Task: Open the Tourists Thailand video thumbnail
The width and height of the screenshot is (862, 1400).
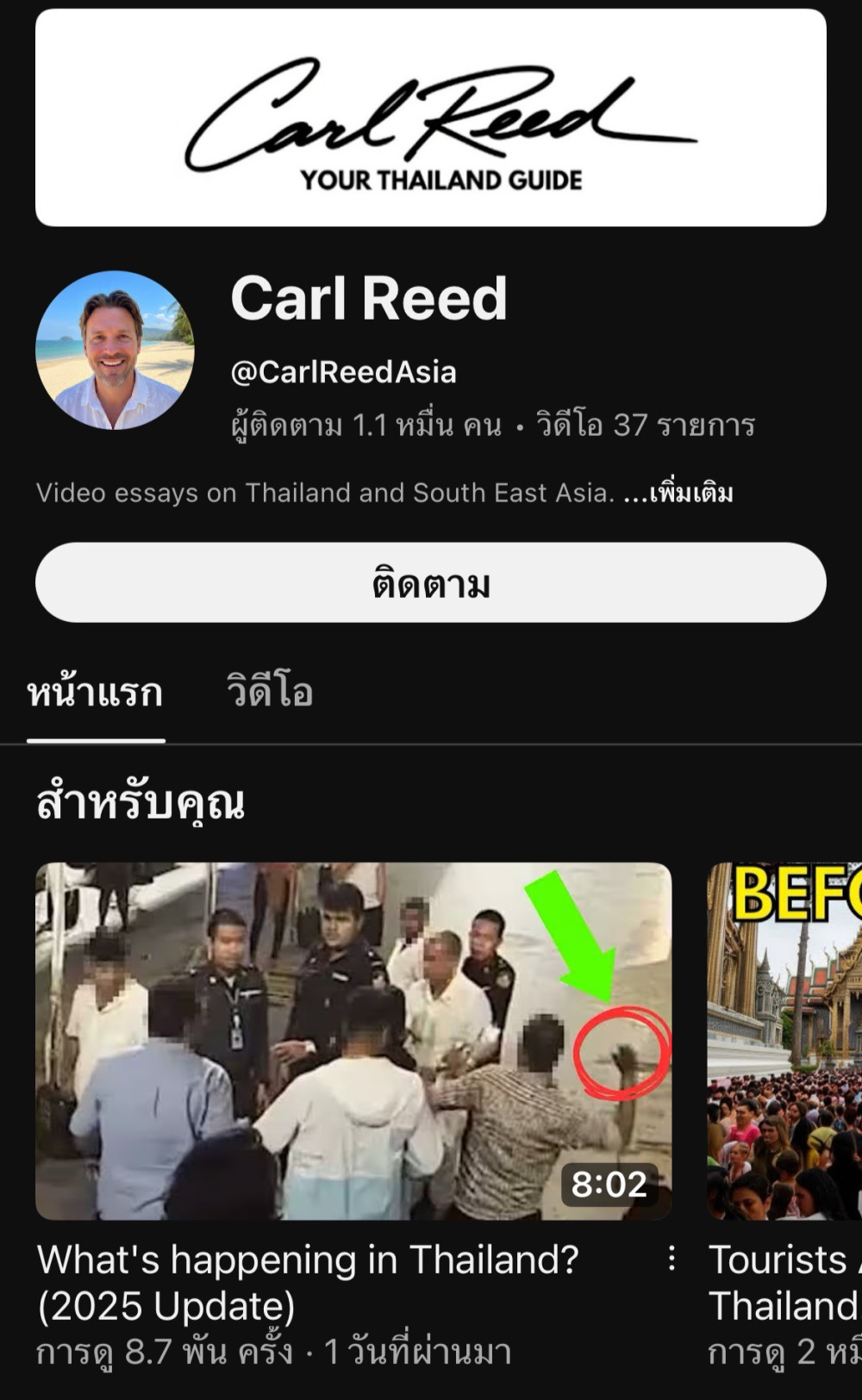Action: point(784,1041)
